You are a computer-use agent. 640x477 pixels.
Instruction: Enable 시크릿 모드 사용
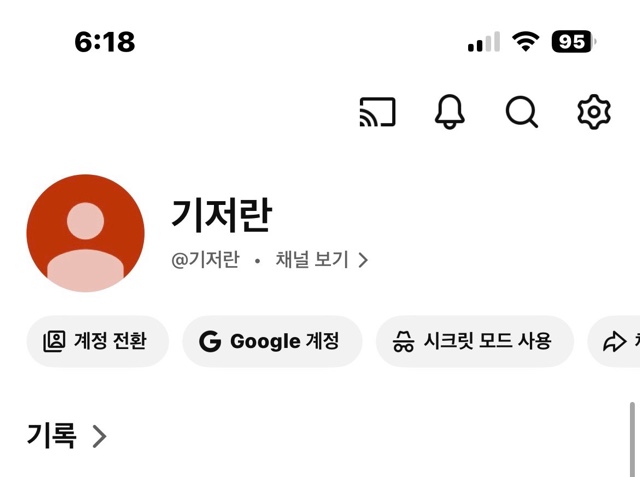tap(474, 341)
